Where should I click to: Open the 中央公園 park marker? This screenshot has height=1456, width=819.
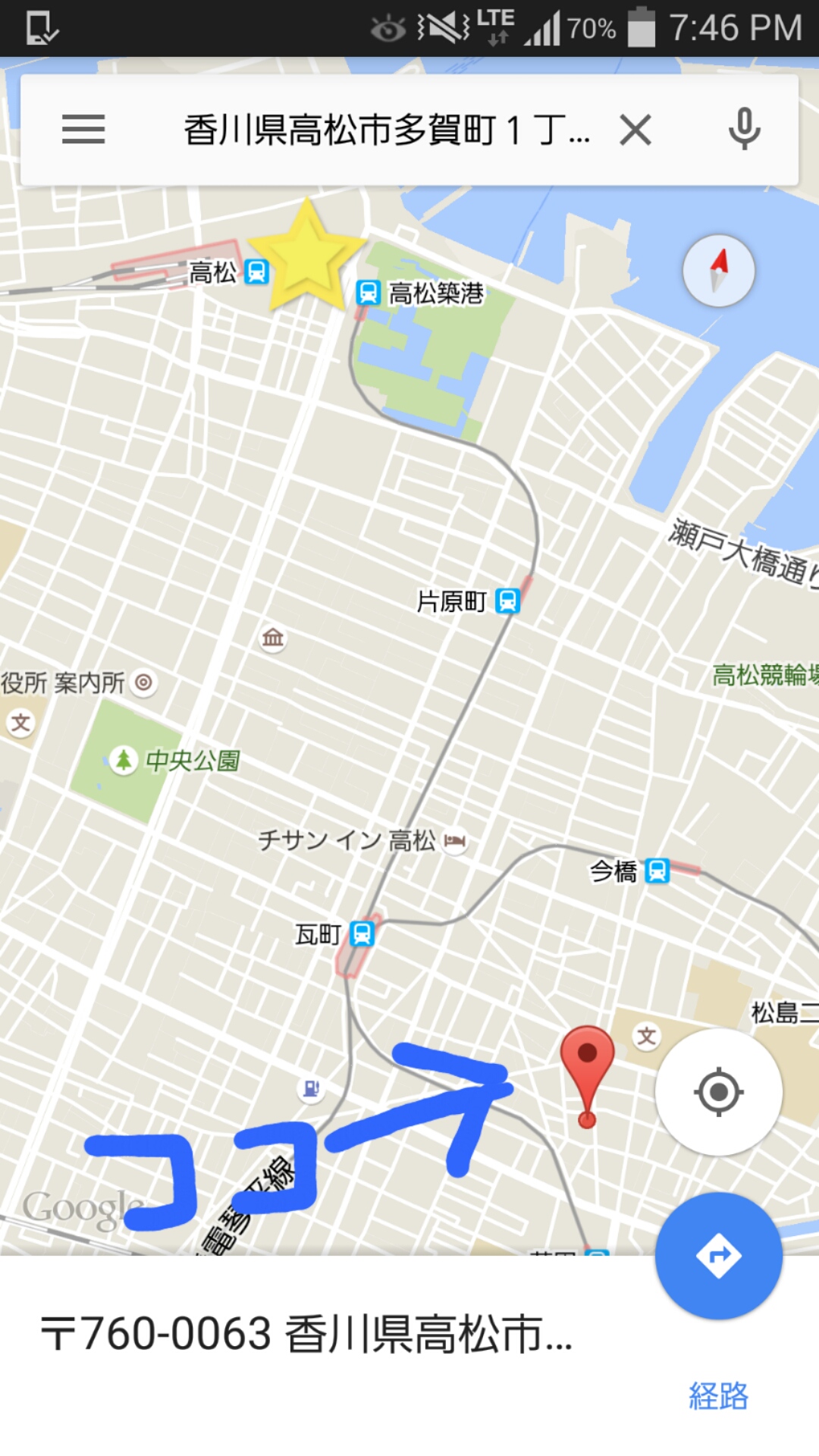click(124, 760)
